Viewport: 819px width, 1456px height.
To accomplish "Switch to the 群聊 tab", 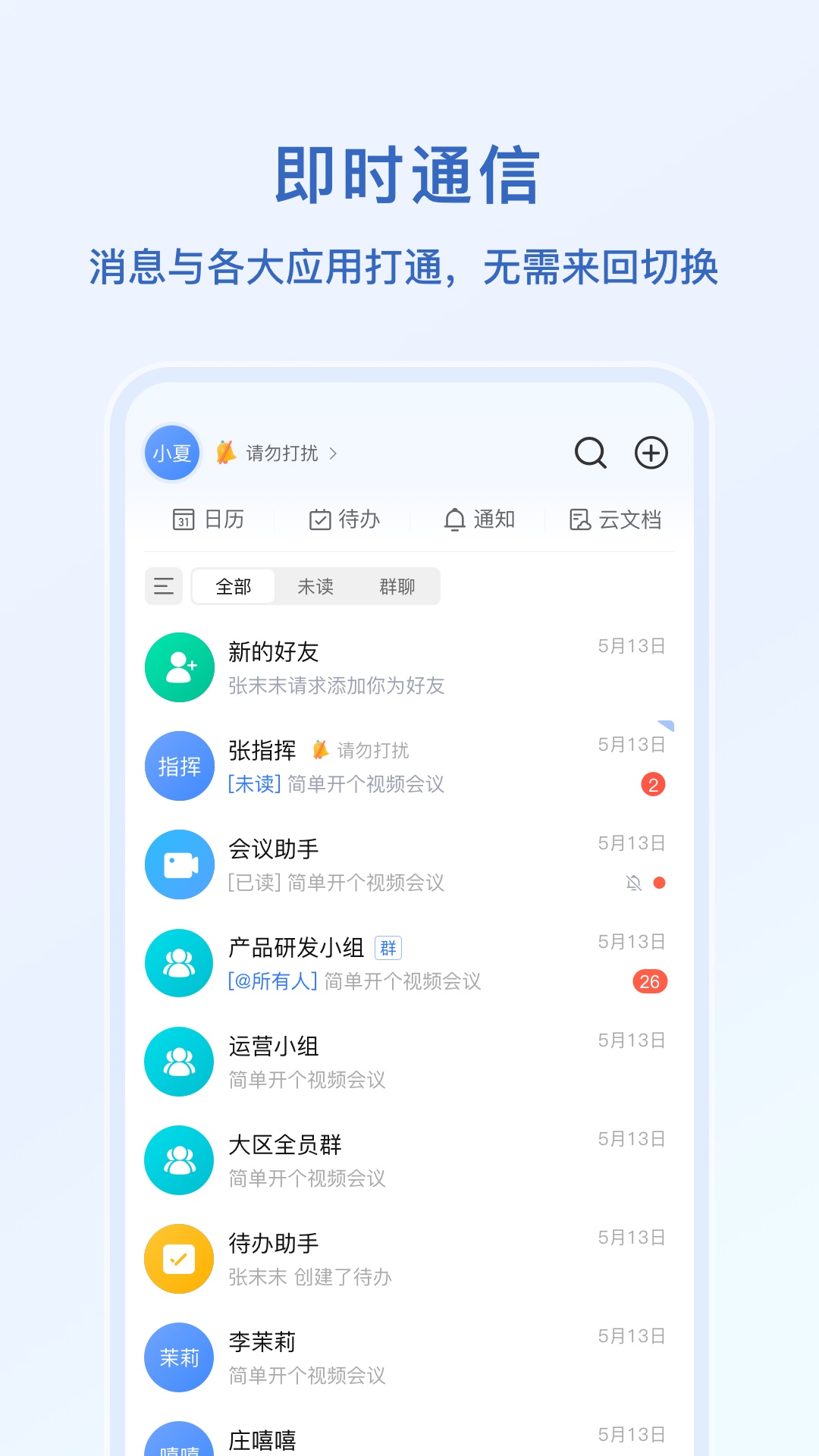I will 397,586.
